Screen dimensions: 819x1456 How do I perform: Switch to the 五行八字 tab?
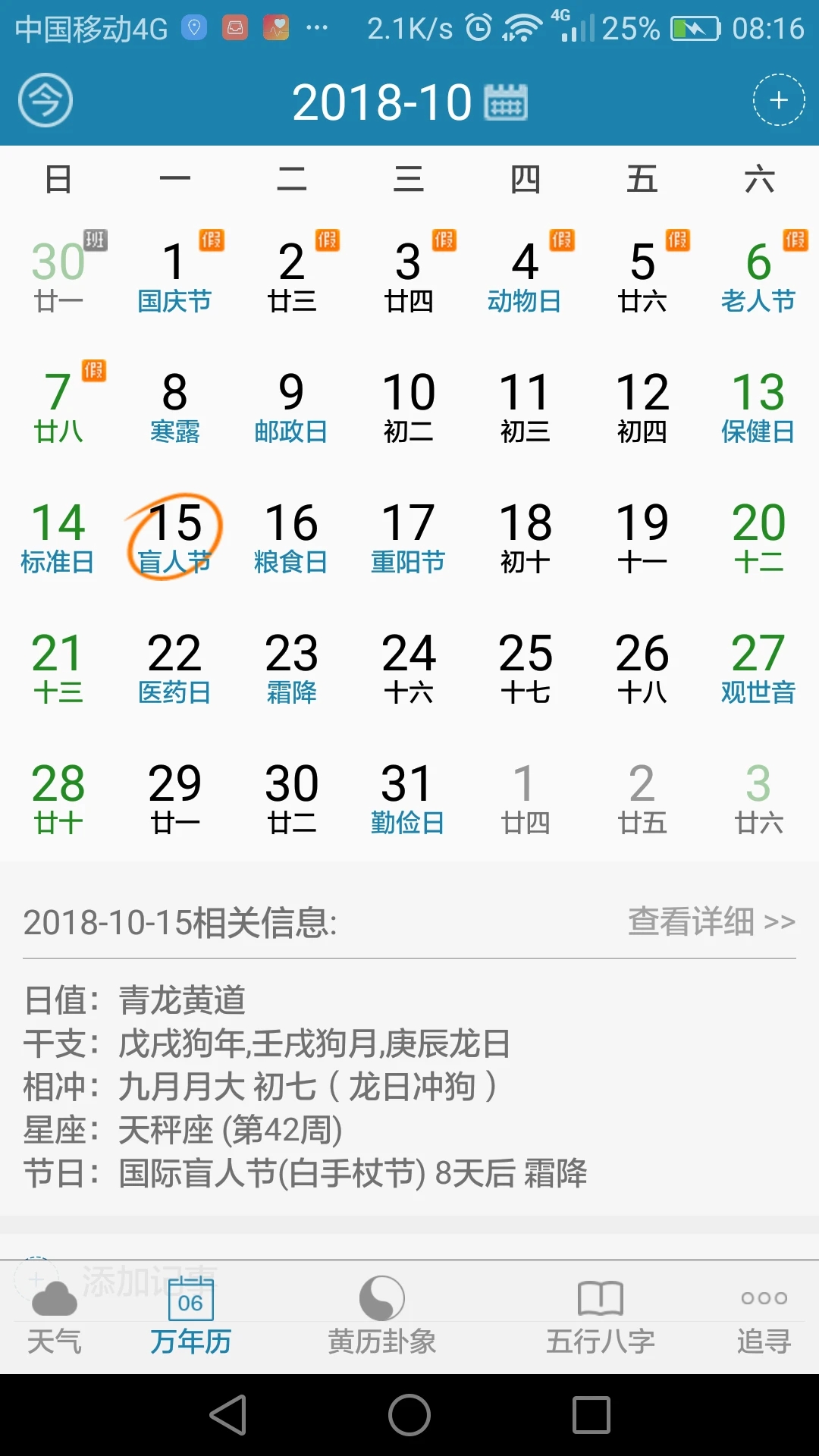coord(600,1319)
